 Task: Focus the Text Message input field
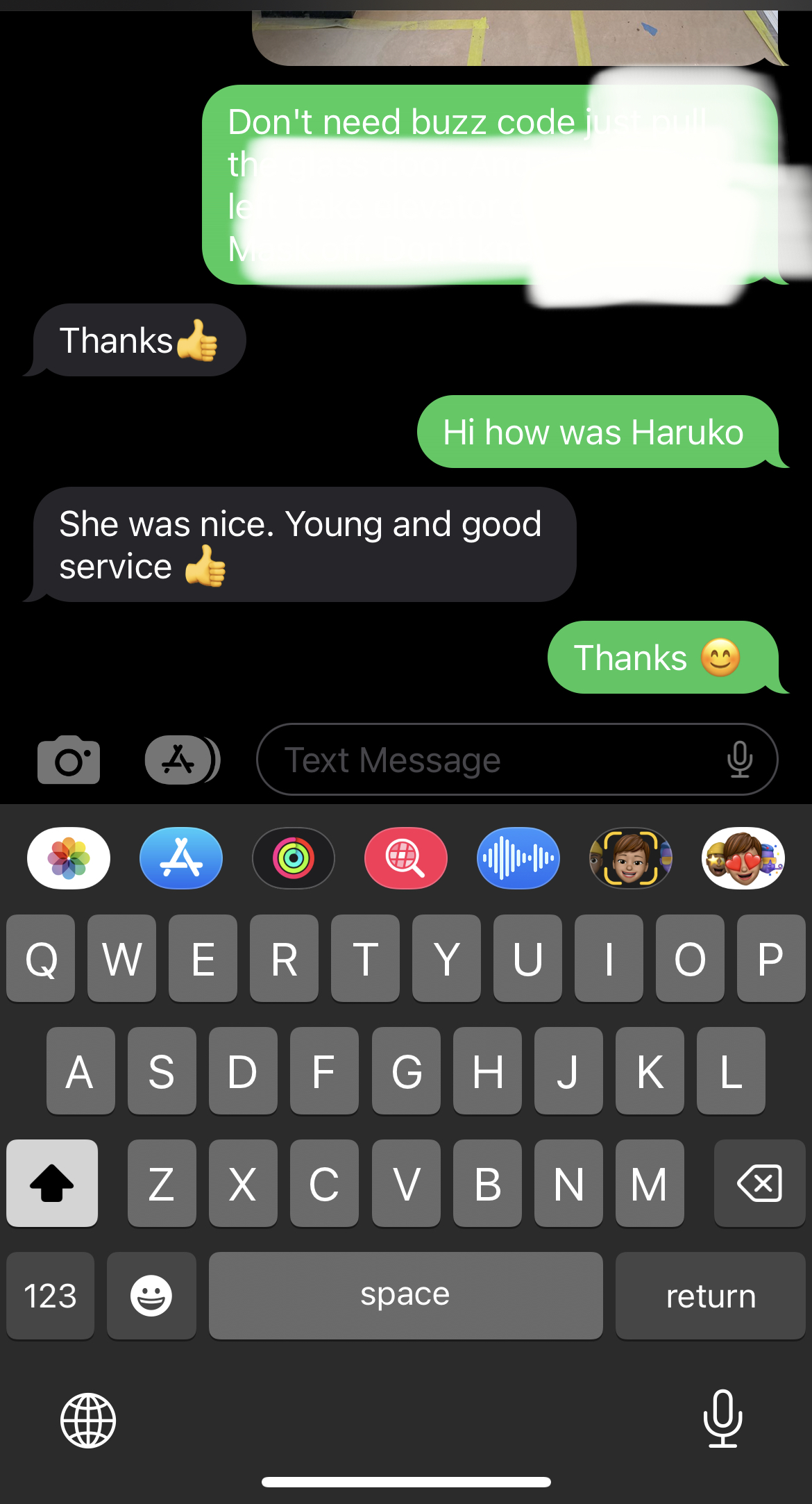pos(486,760)
